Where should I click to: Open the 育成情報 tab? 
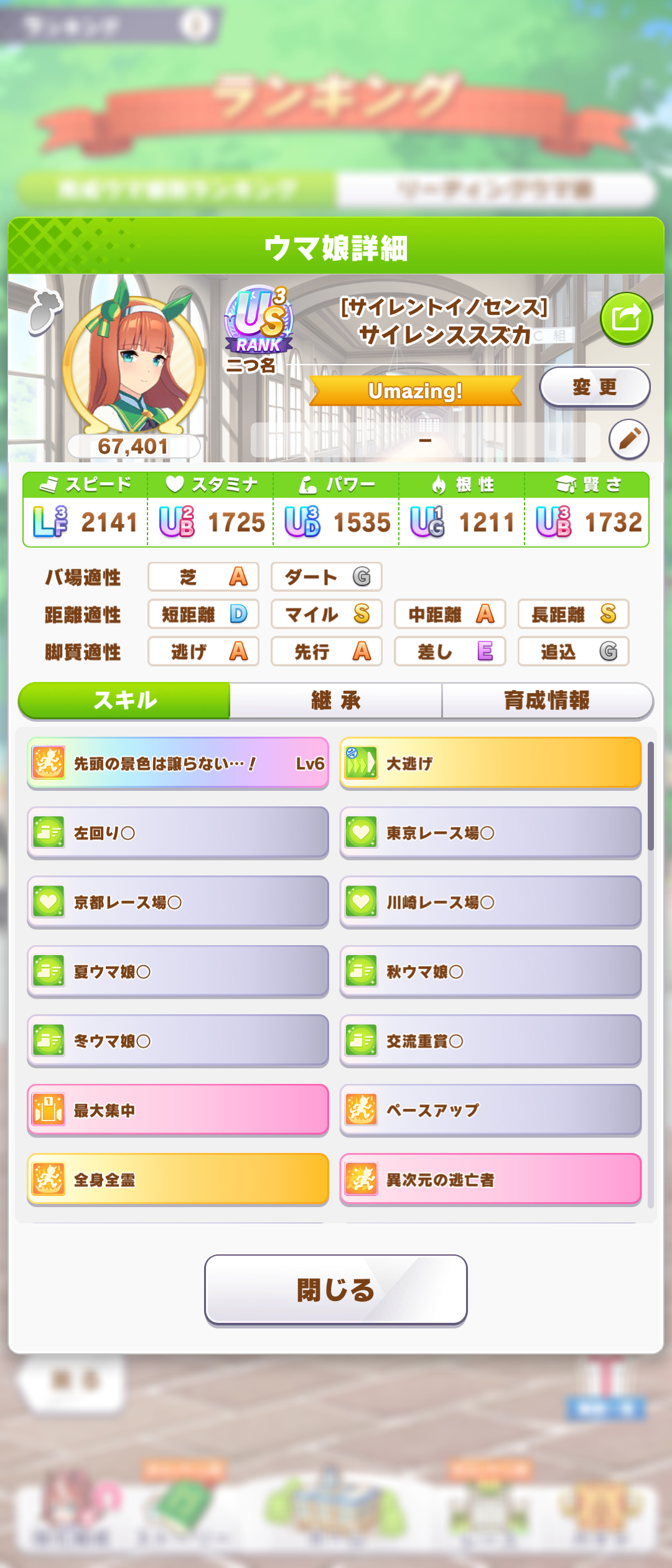click(547, 701)
